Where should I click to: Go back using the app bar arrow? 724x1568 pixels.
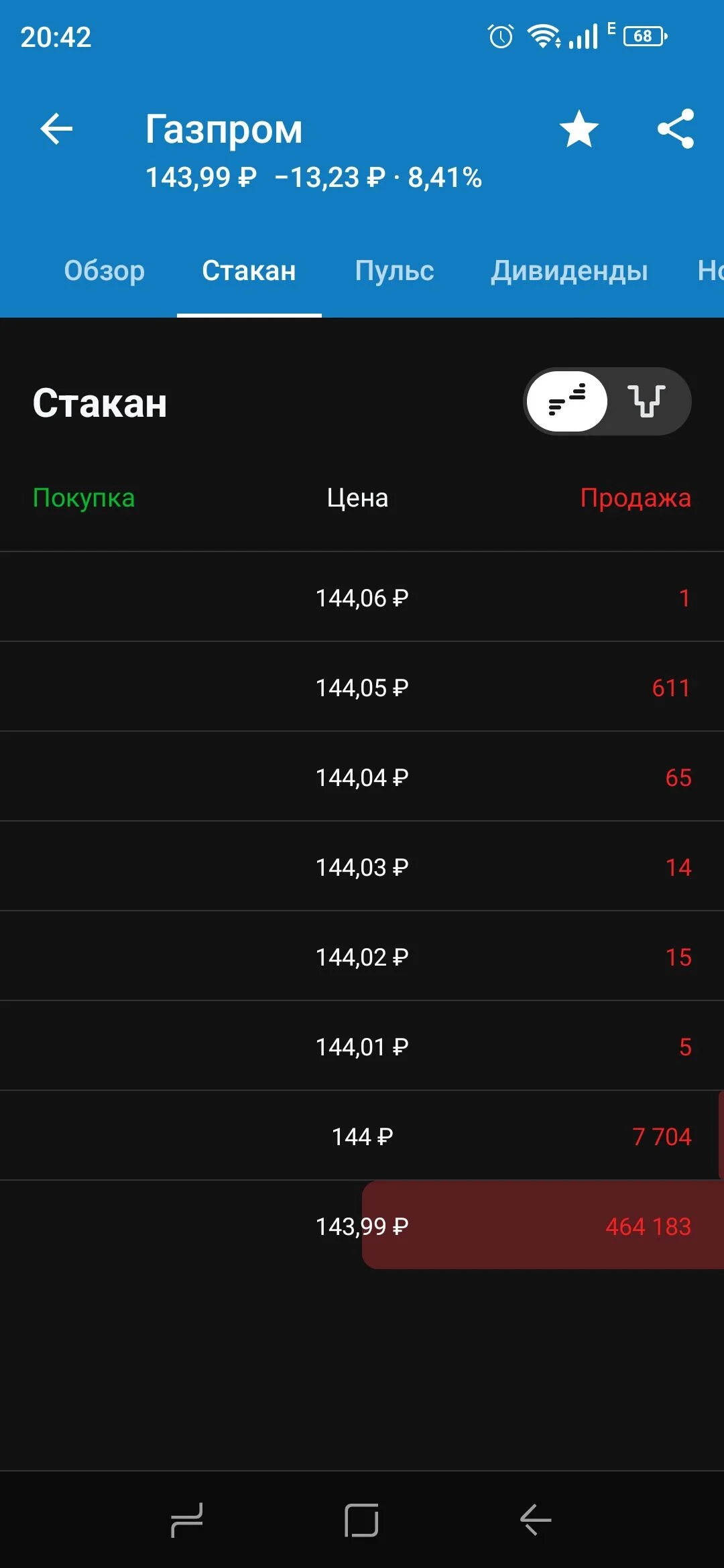click(56, 129)
